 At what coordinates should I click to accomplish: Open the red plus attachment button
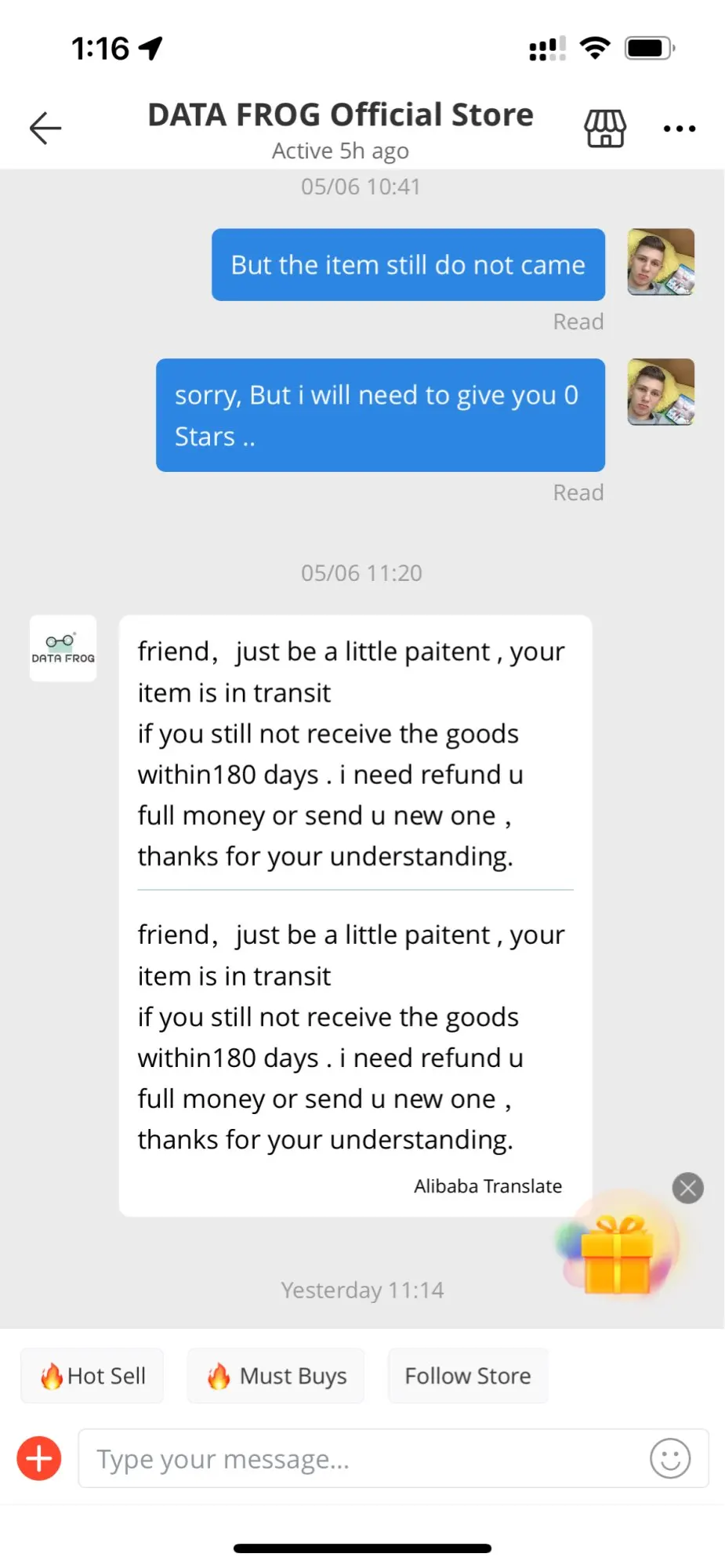[39, 1459]
